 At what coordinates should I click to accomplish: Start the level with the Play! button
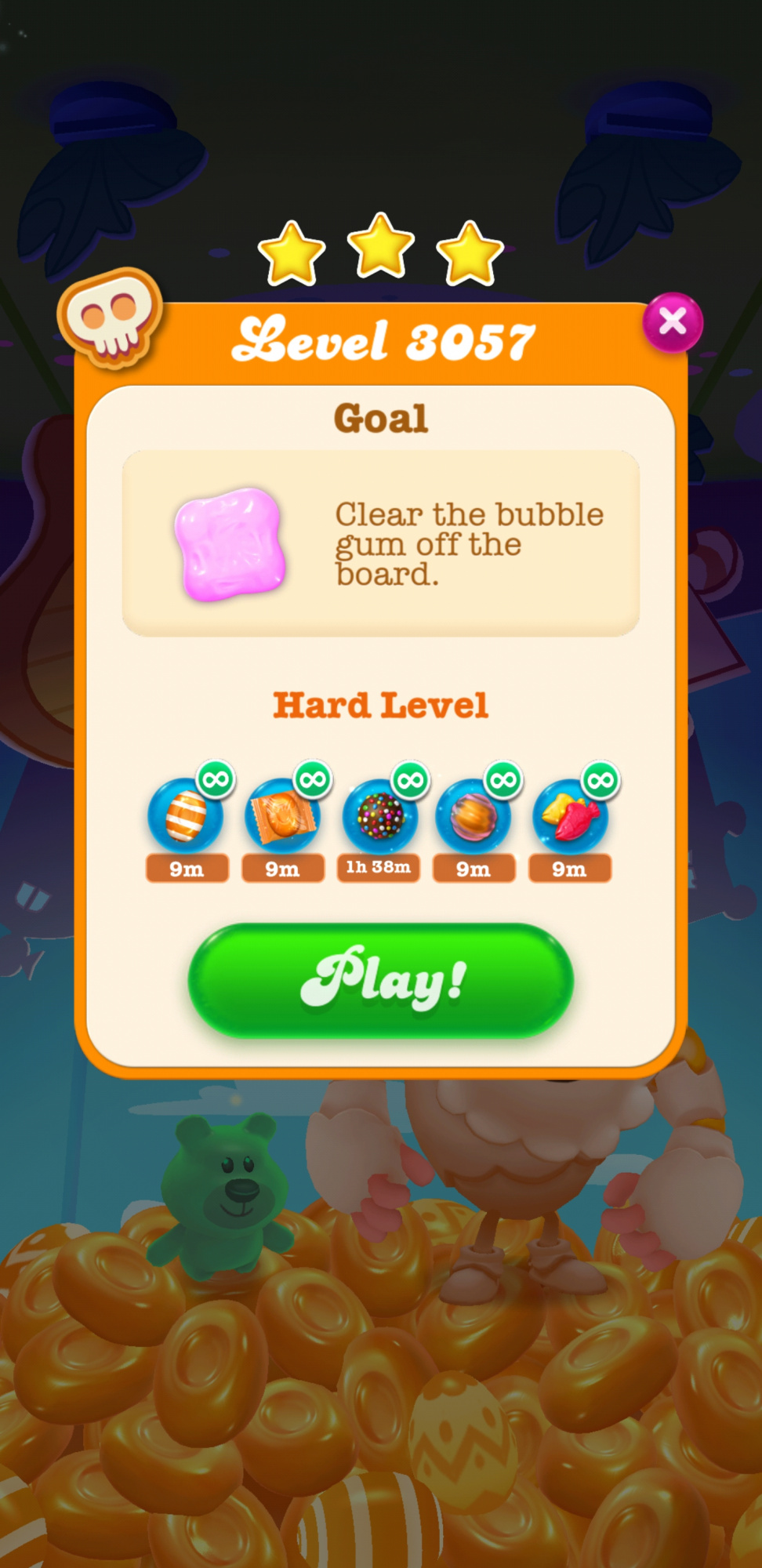(381, 981)
